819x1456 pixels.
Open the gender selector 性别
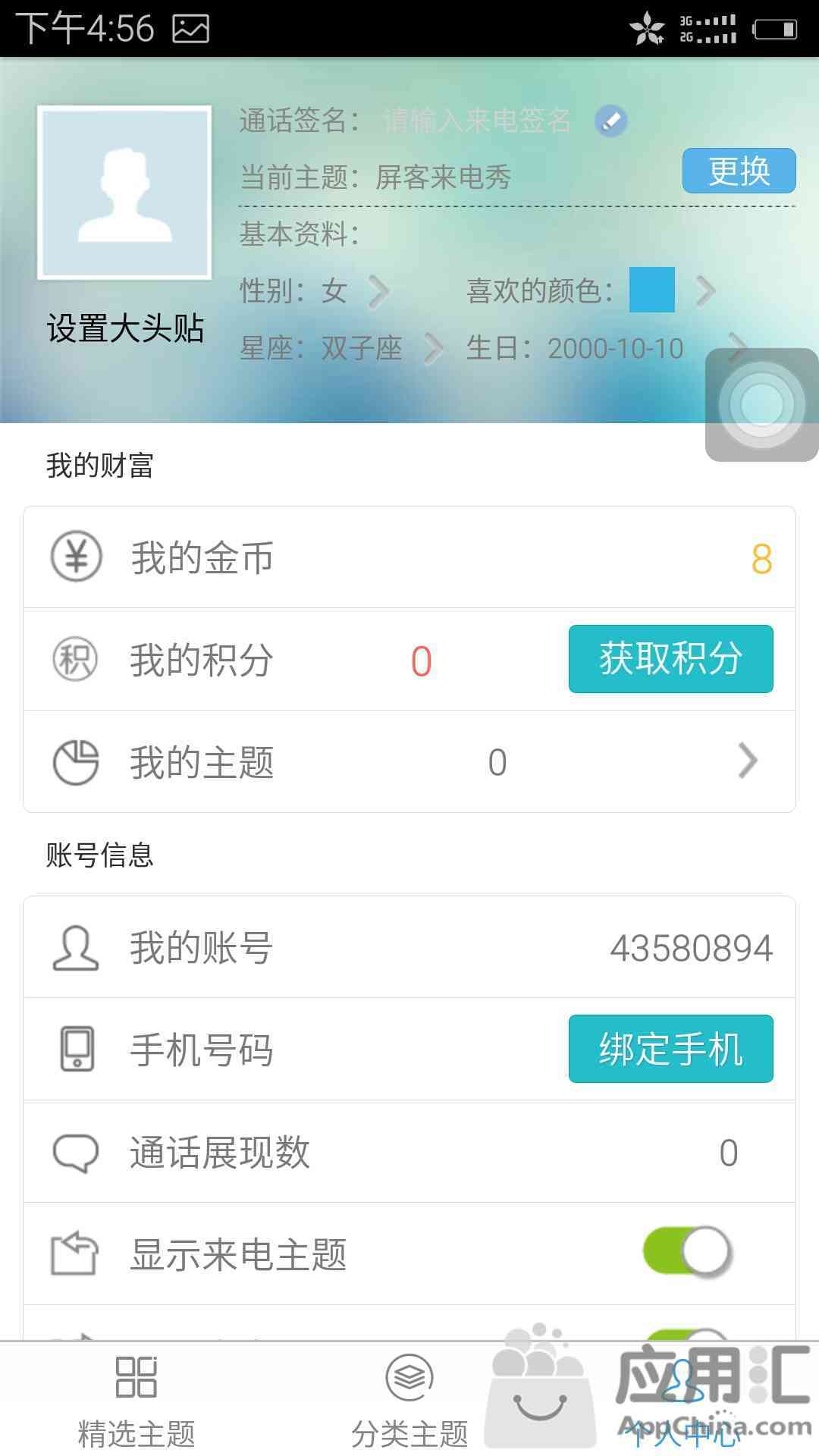[x=315, y=290]
